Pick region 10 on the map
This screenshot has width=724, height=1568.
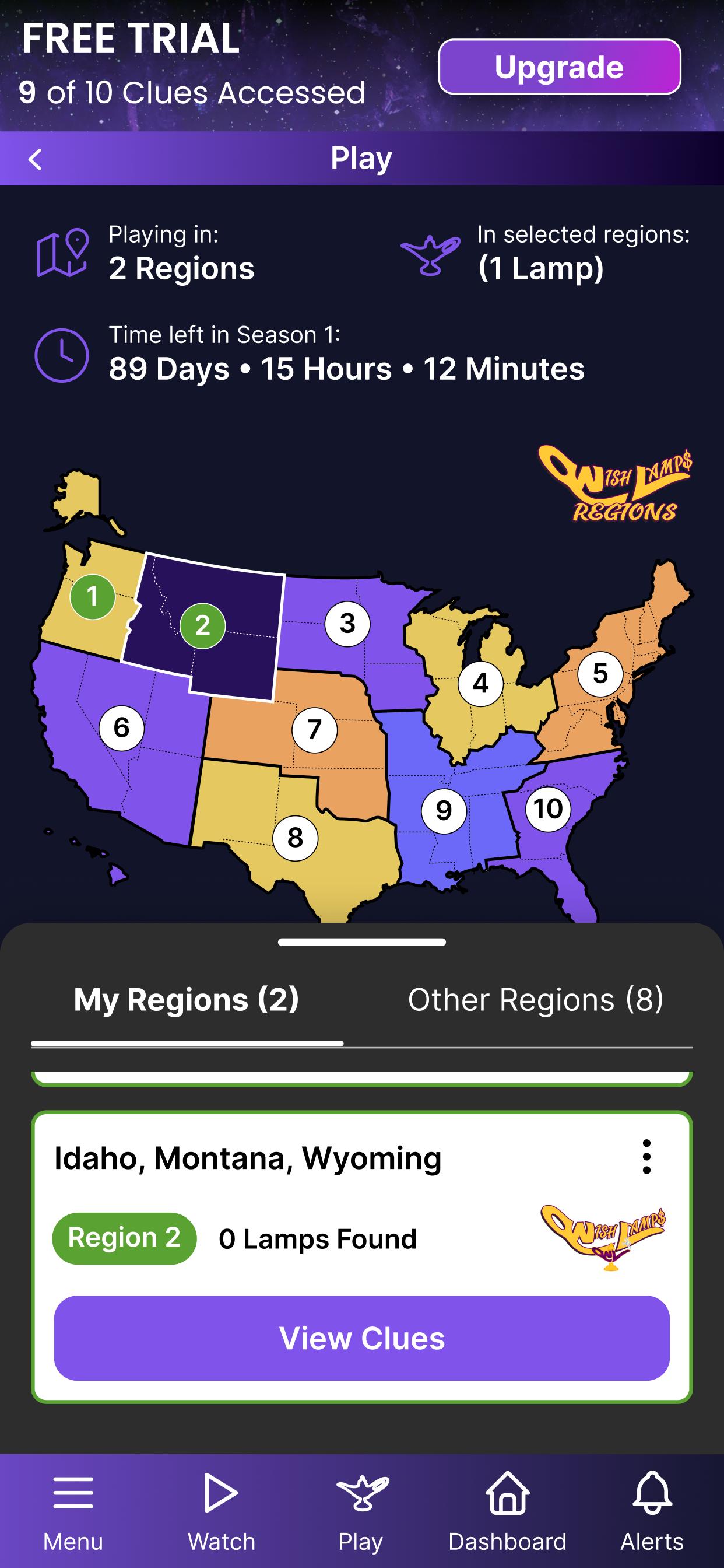pyautogui.click(x=548, y=809)
